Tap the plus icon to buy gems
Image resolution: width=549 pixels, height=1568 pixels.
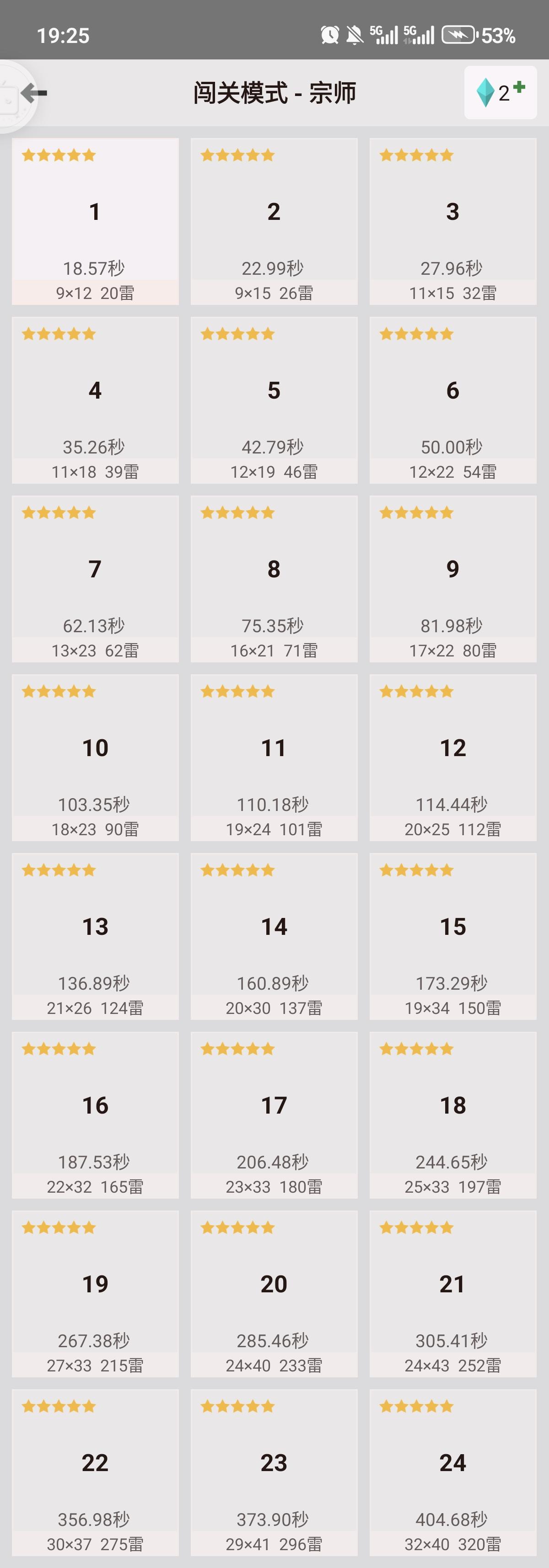pyautogui.click(x=518, y=85)
